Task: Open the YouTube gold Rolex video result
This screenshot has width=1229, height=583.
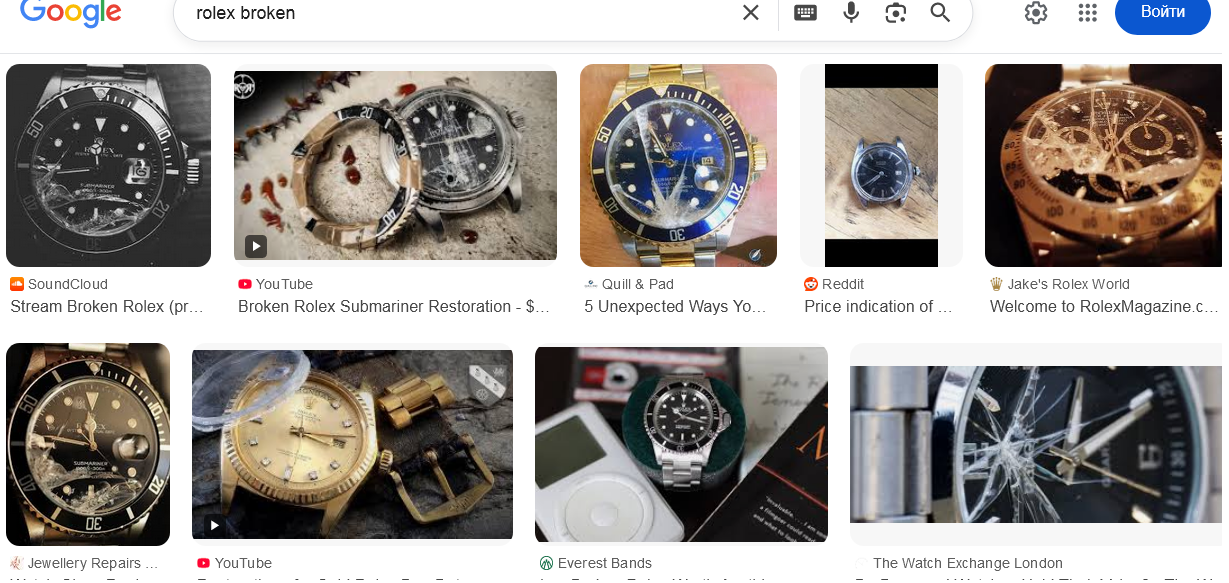Action: pos(352,444)
